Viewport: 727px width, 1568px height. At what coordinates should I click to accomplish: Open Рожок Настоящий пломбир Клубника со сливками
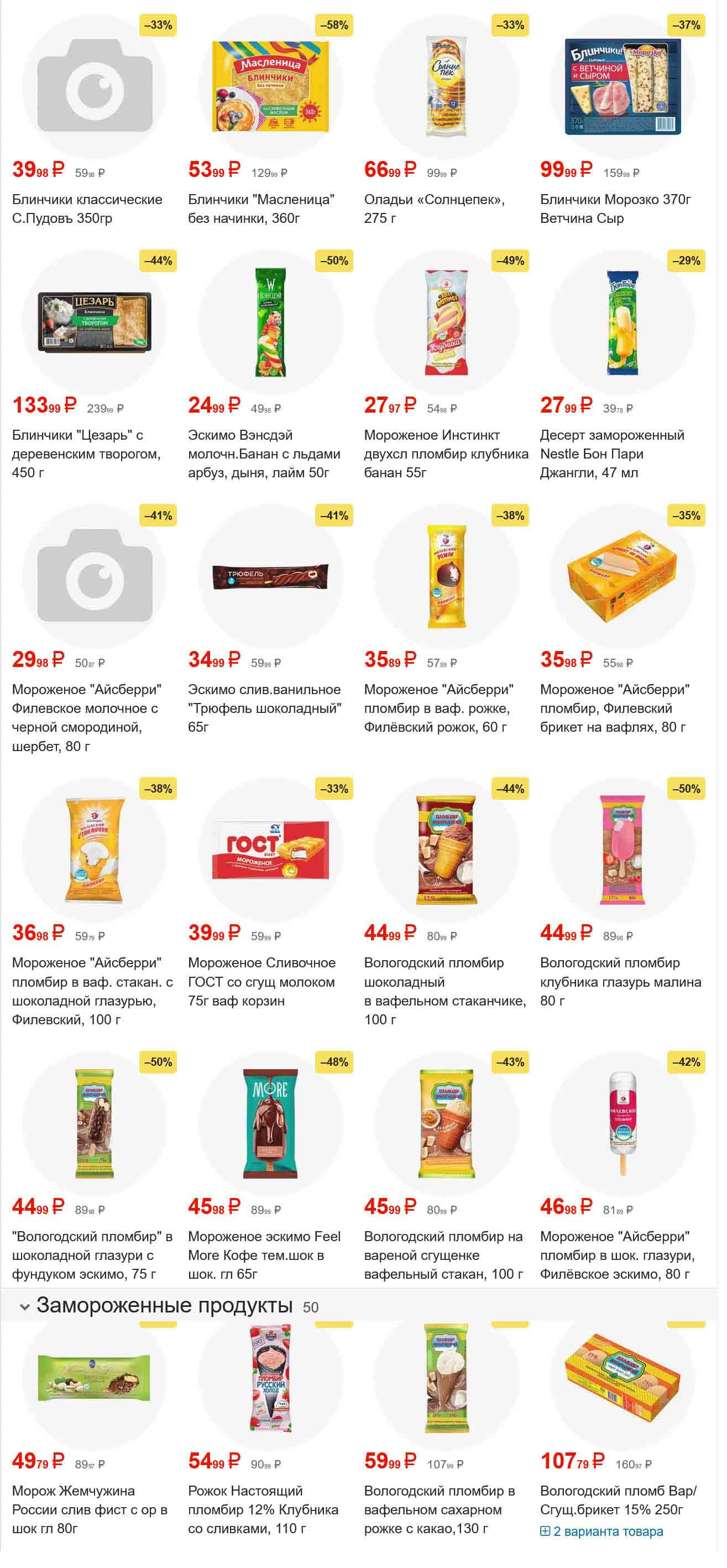click(263, 1509)
